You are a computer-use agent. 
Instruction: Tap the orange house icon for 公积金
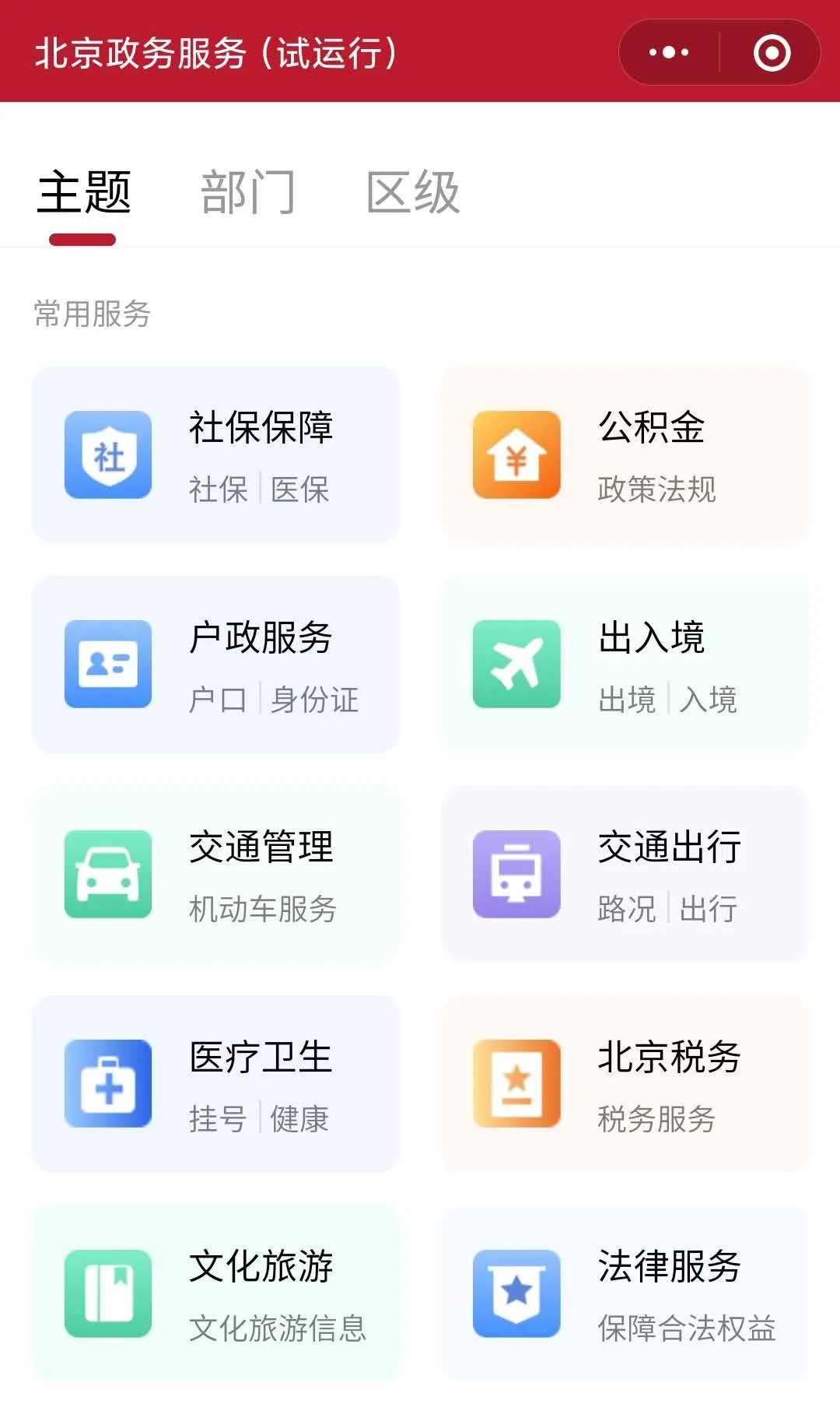coord(517,455)
